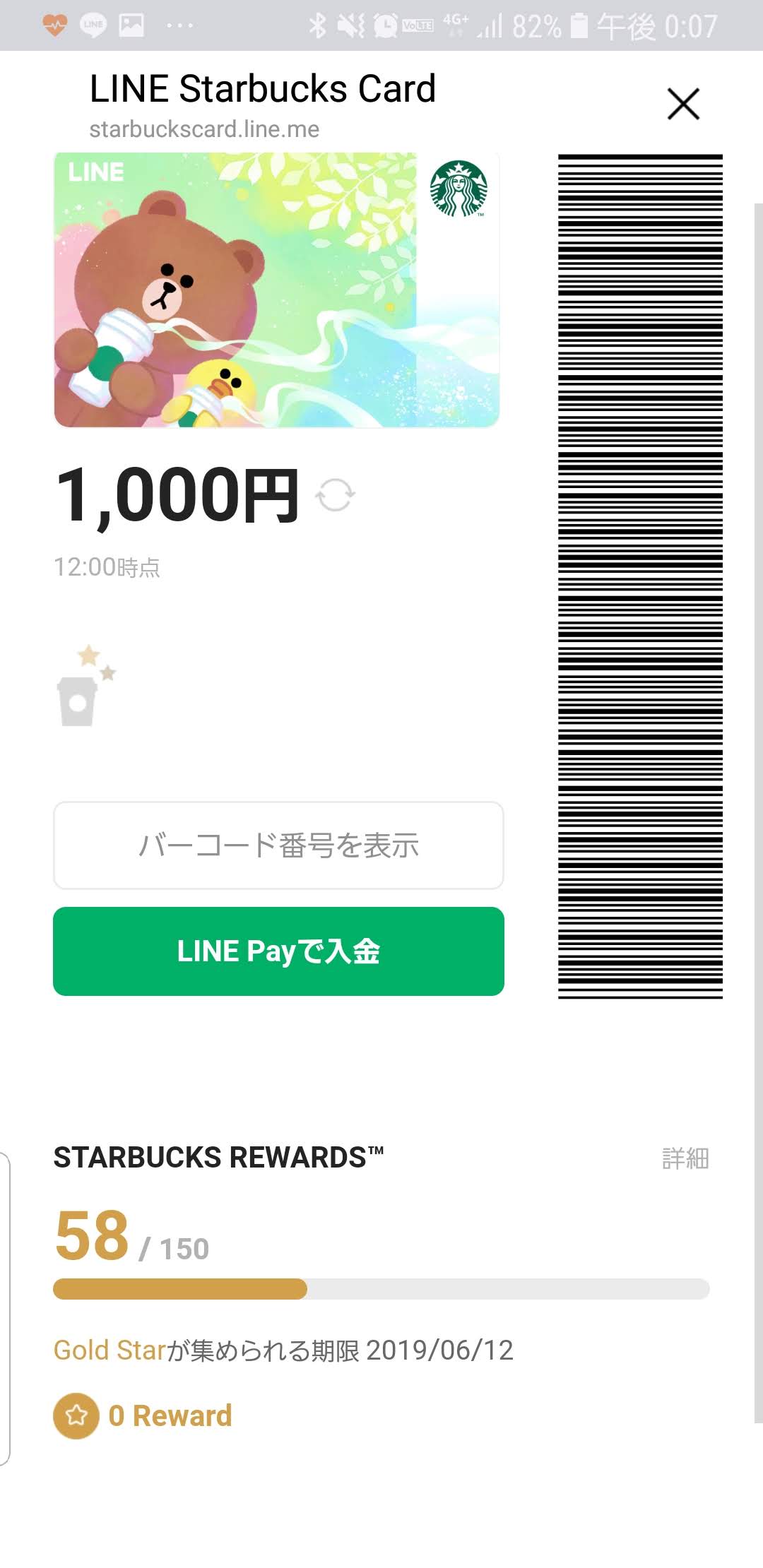Tap バーコード番号を表示 to show barcode number
Image resolution: width=763 pixels, height=1568 pixels.
[278, 845]
